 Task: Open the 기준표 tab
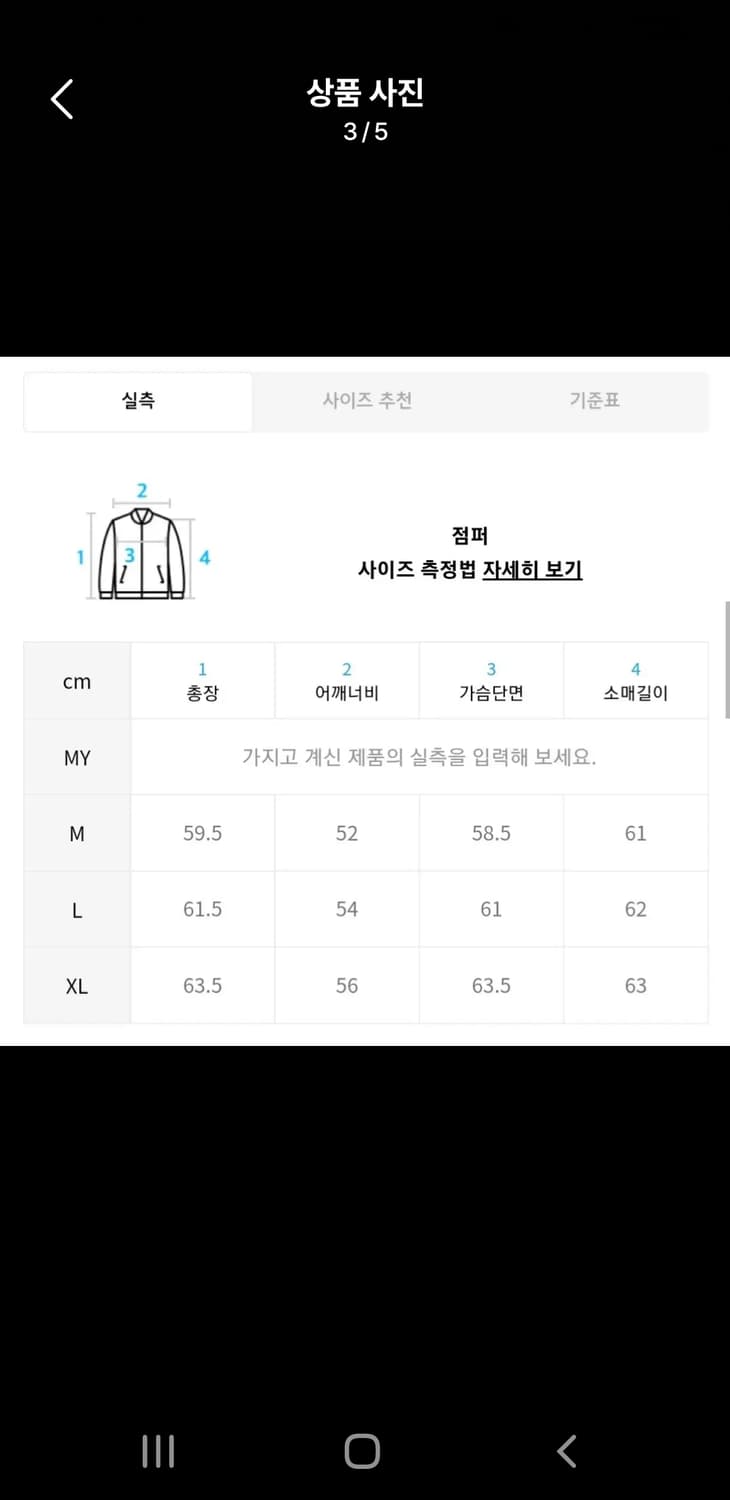594,400
